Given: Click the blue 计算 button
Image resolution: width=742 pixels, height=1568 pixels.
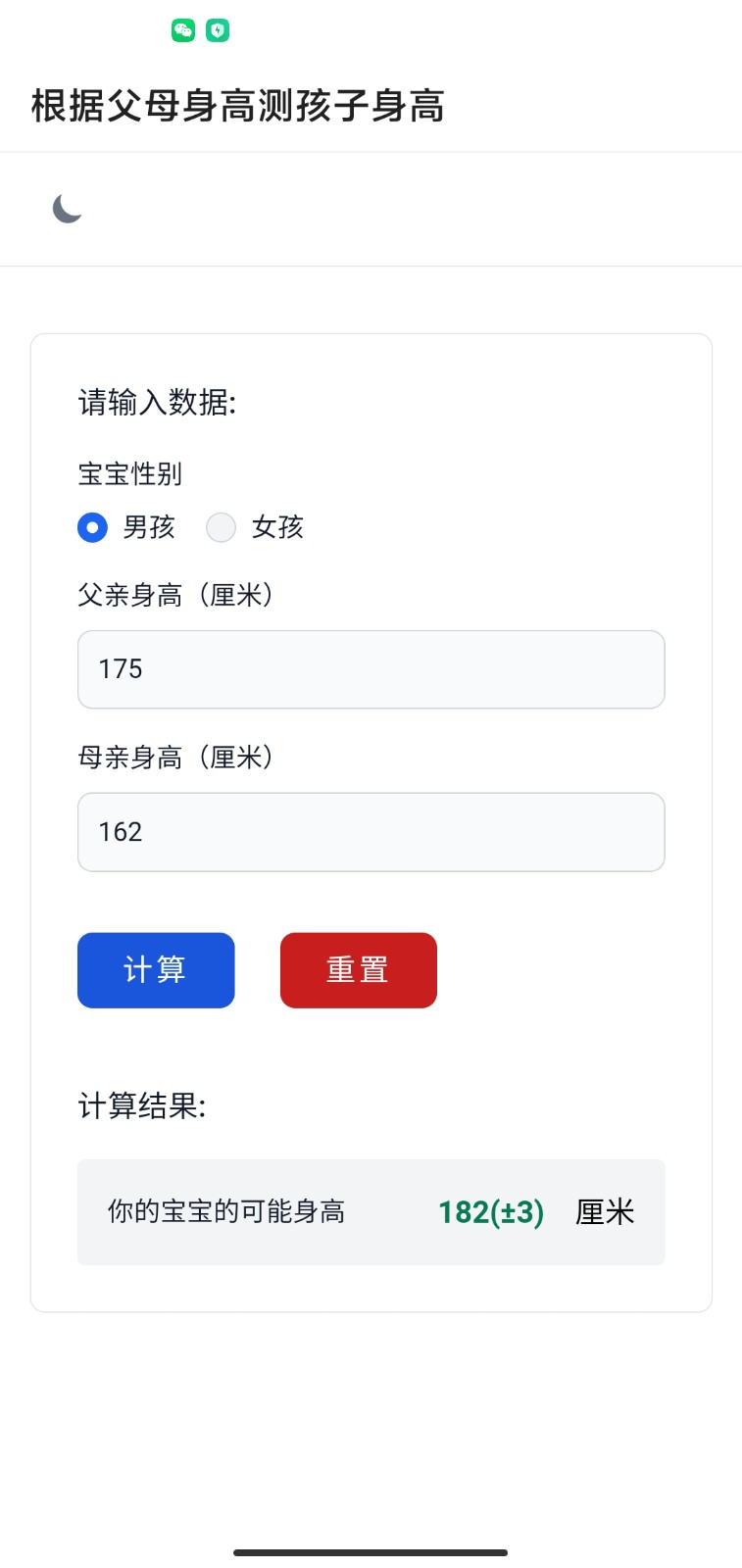Looking at the screenshot, I should 156,970.
